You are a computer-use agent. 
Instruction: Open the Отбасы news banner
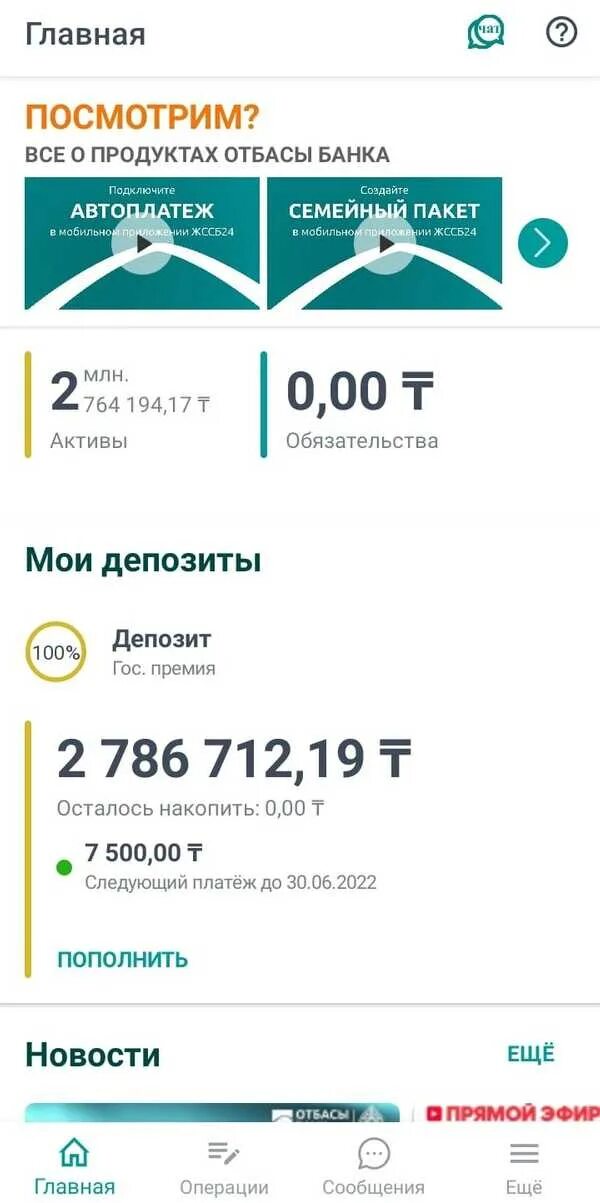(212, 1112)
